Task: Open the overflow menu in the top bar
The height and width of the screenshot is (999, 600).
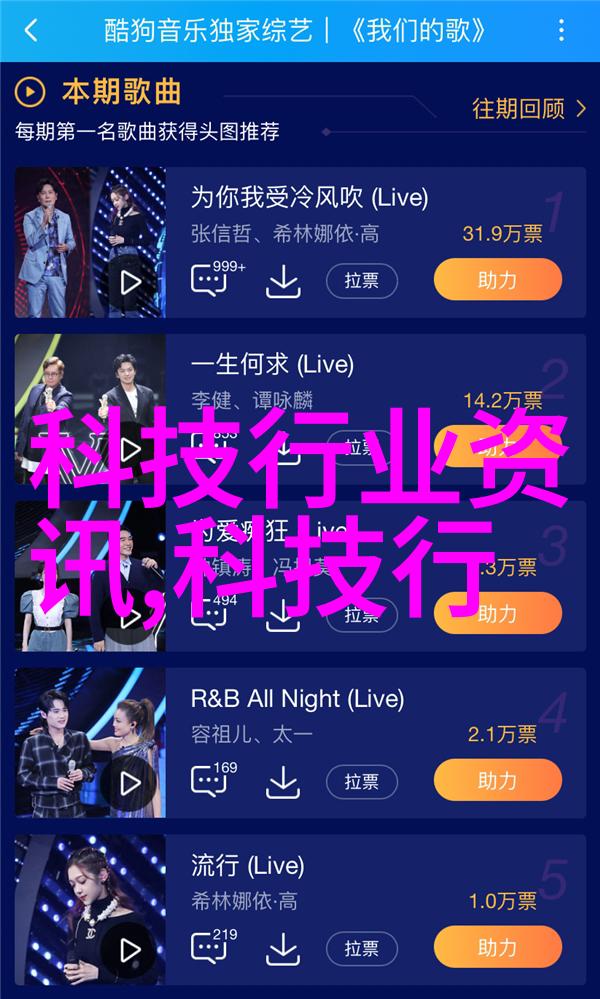Action: click(566, 31)
